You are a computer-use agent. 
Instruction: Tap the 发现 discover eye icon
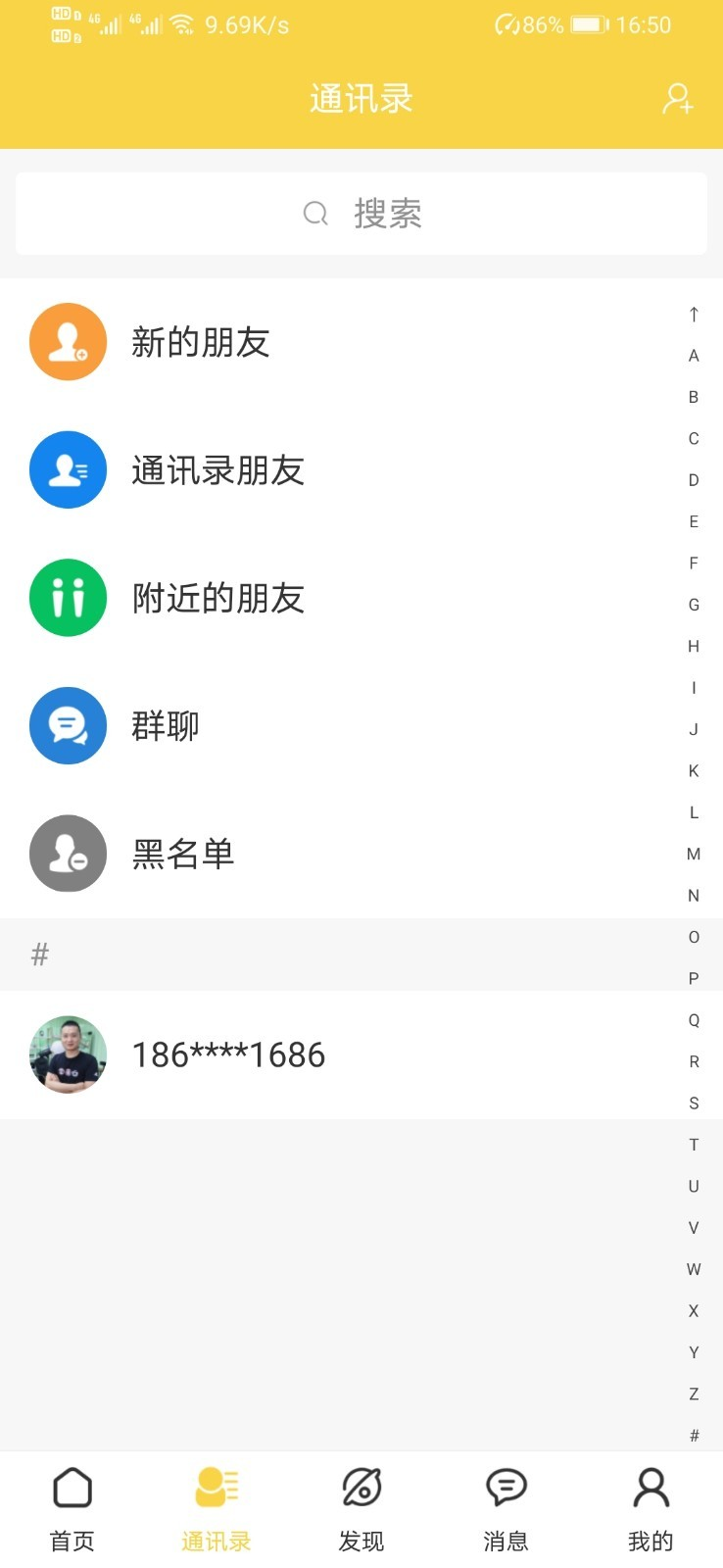tap(361, 1488)
